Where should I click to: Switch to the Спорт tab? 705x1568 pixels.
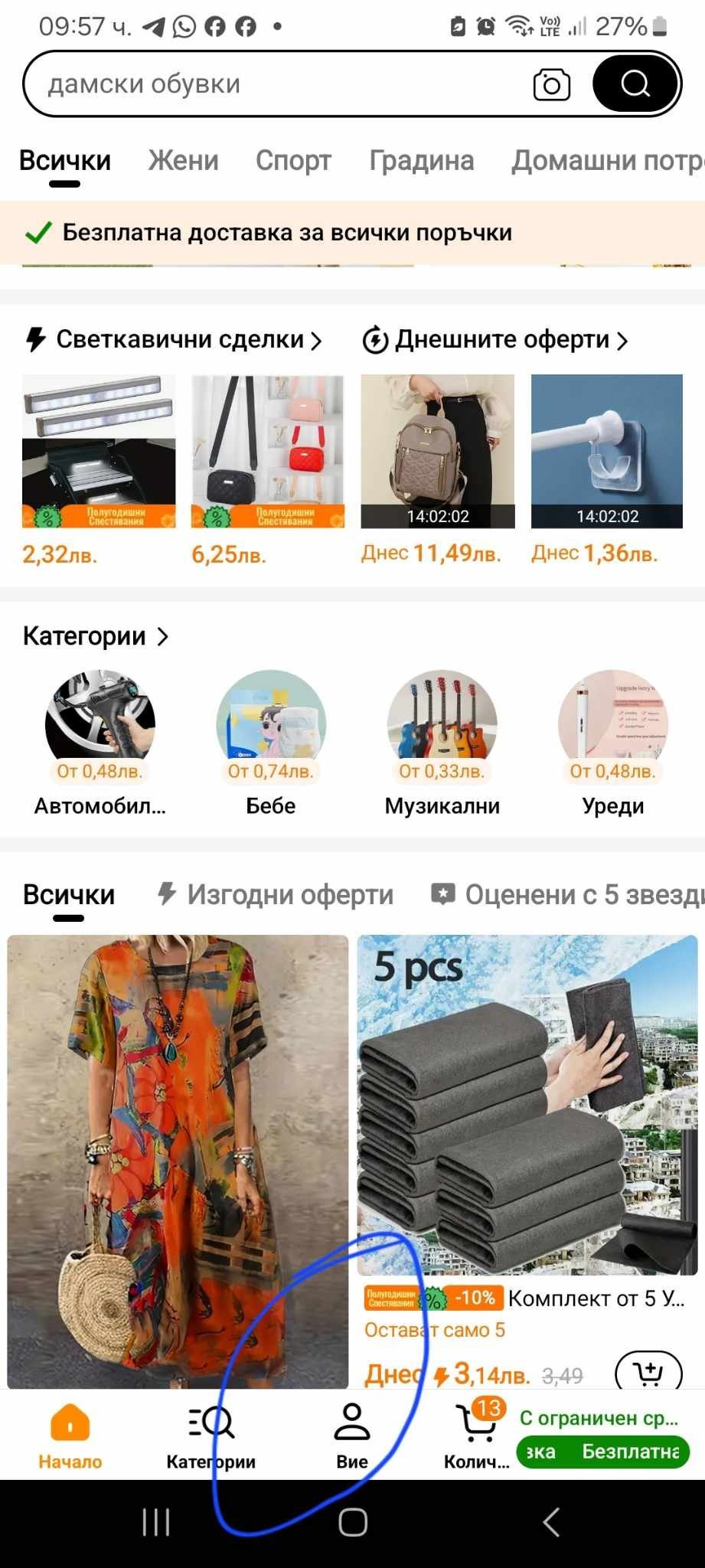(293, 161)
